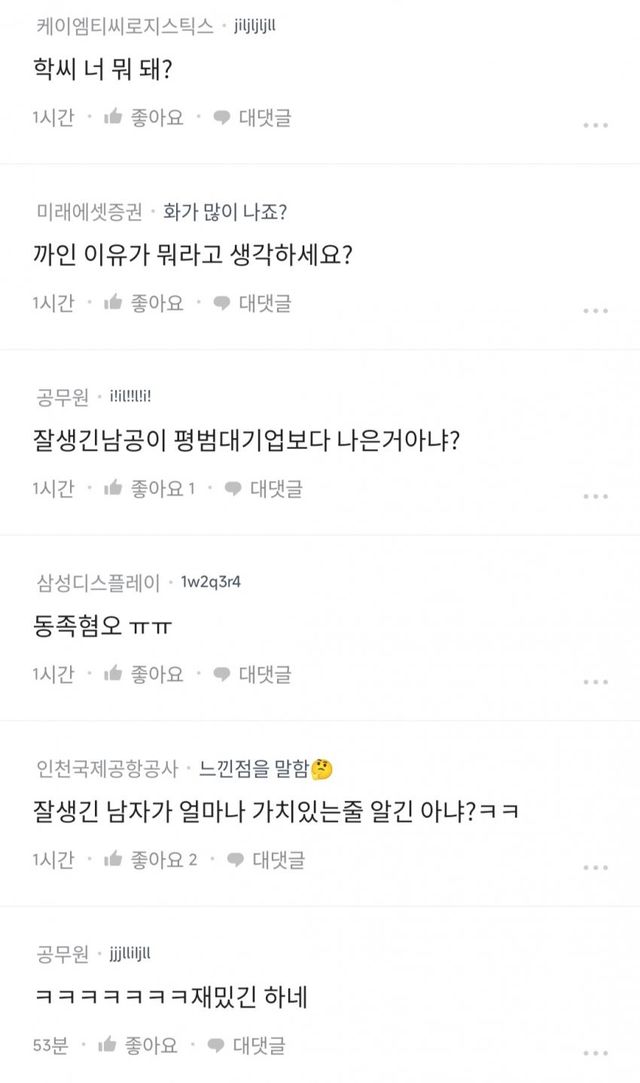Open more options for the 삼성디스플레이 comment

[x=595, y=681]
